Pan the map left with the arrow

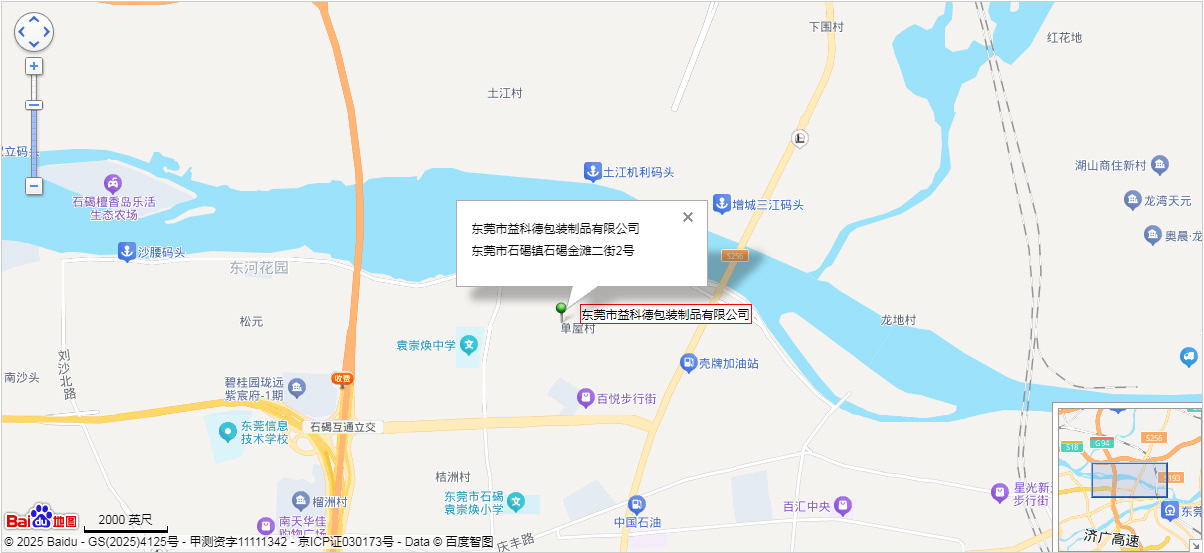click(x=22, y=32)
